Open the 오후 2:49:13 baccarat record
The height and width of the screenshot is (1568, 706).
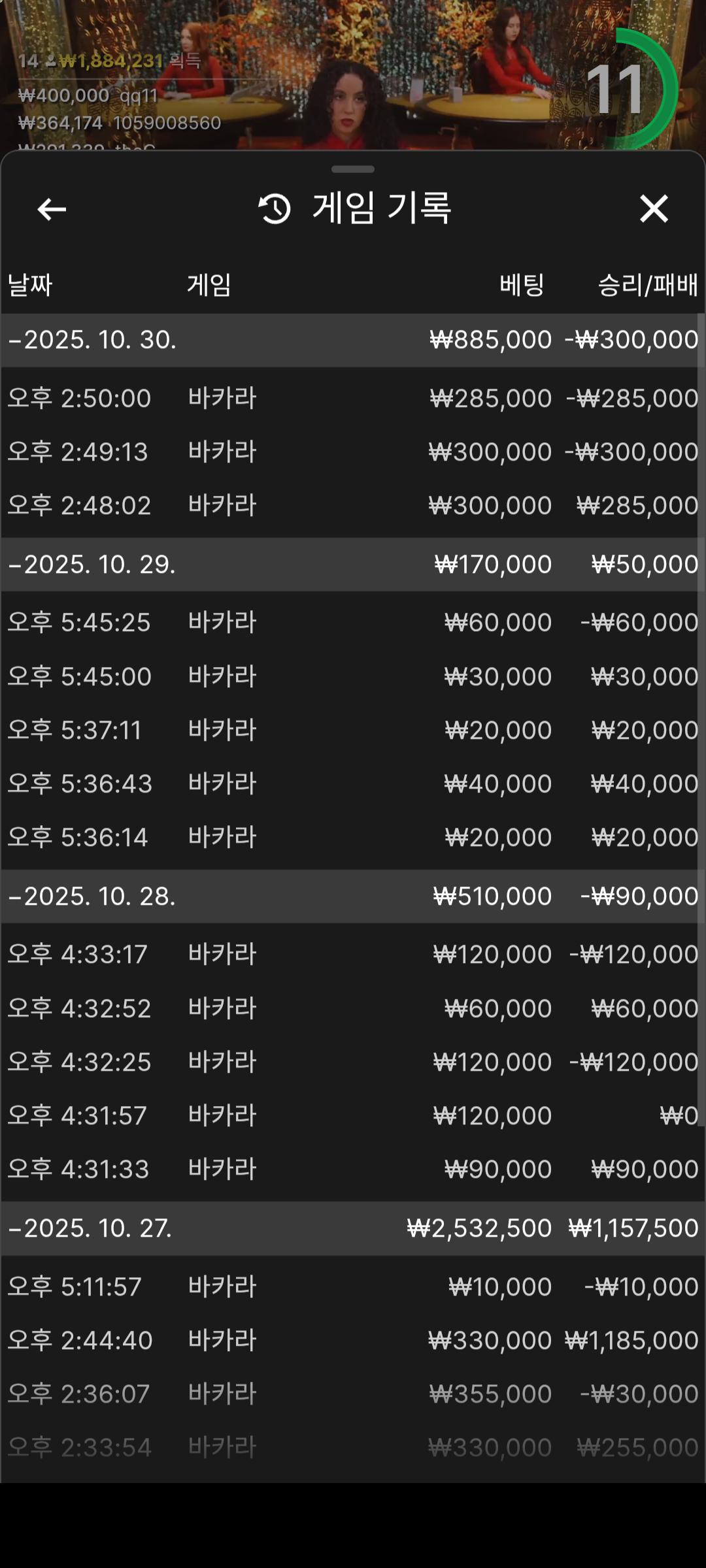click(353, 452)
